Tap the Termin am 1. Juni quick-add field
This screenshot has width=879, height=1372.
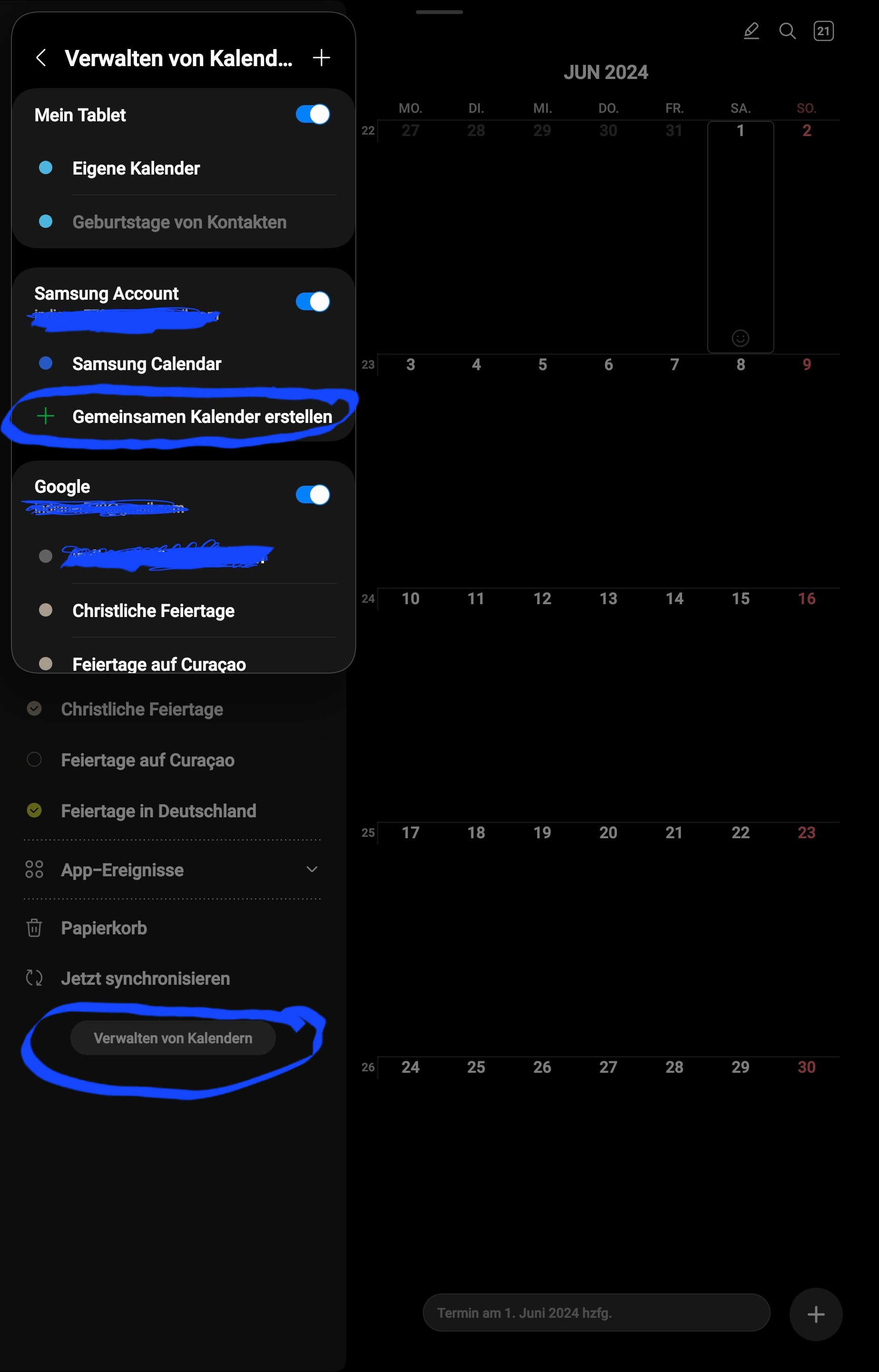(x=596, y=1313)
